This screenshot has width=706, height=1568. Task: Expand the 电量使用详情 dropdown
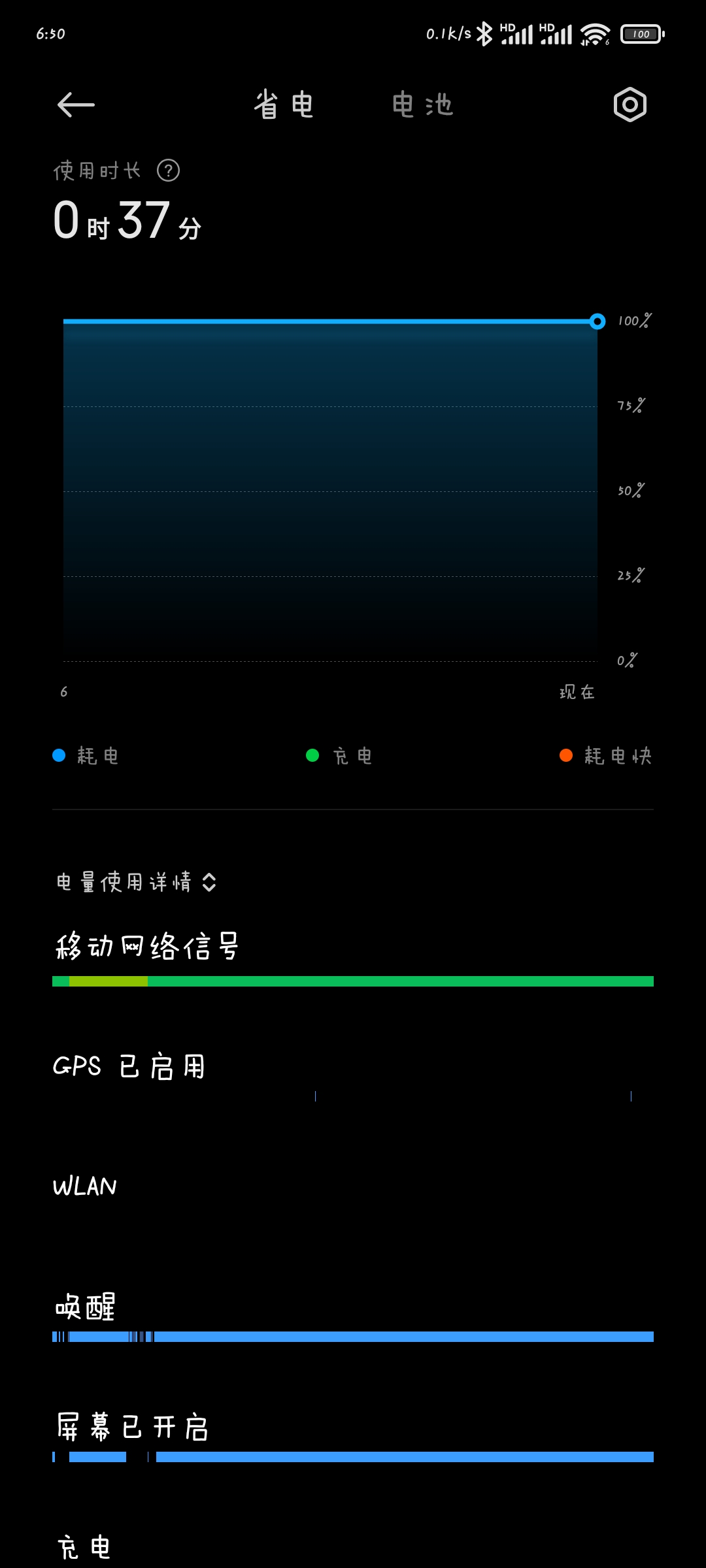[x=137, y=882]
